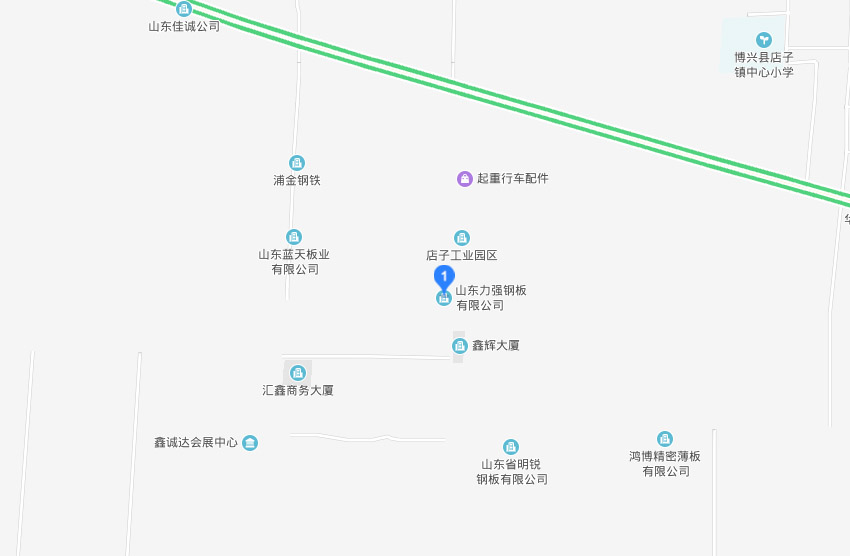Open the 浦金钢铁 marker
The image size is (850, 556).
point(296,163)
